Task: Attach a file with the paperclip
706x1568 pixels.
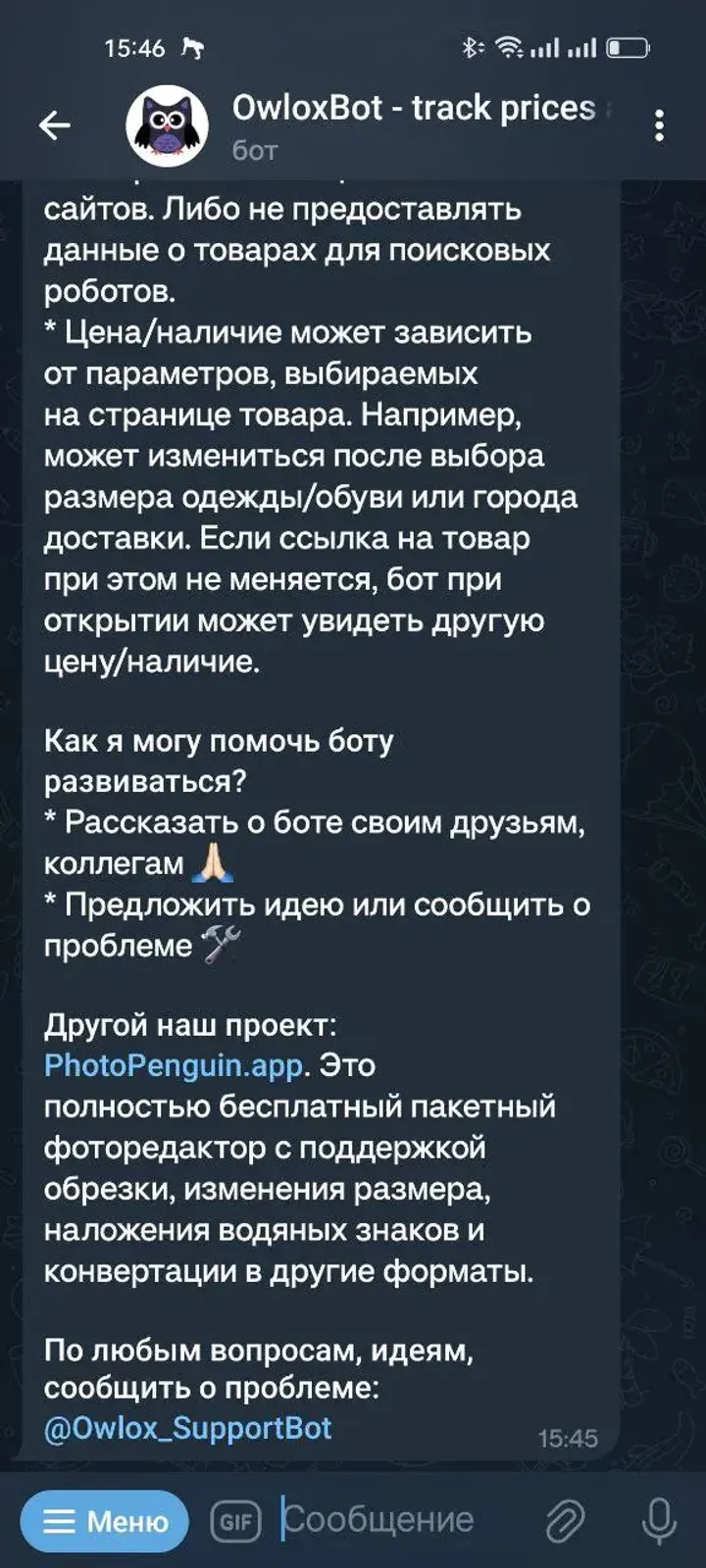Action: pos(566,1521)
